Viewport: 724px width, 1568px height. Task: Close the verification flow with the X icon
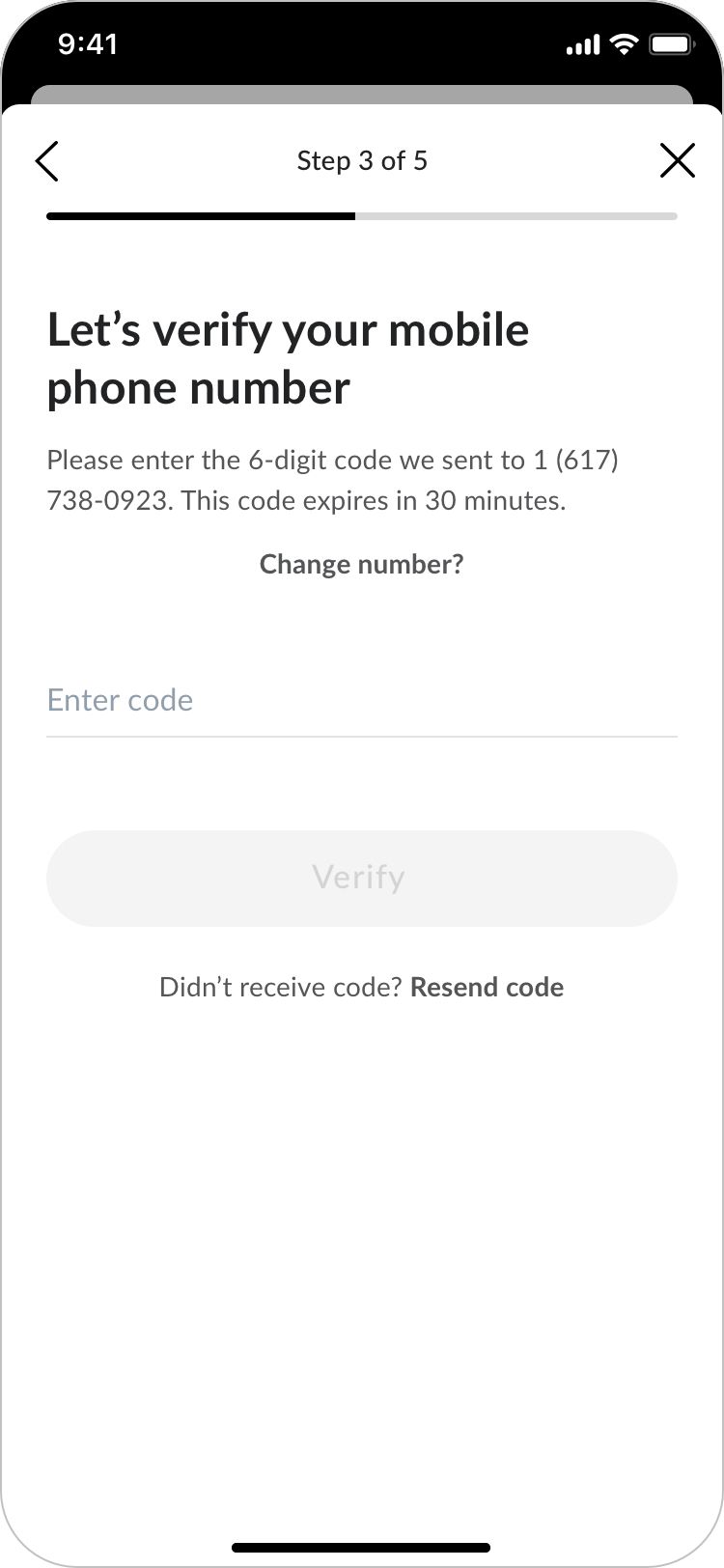tap(677, 160)
